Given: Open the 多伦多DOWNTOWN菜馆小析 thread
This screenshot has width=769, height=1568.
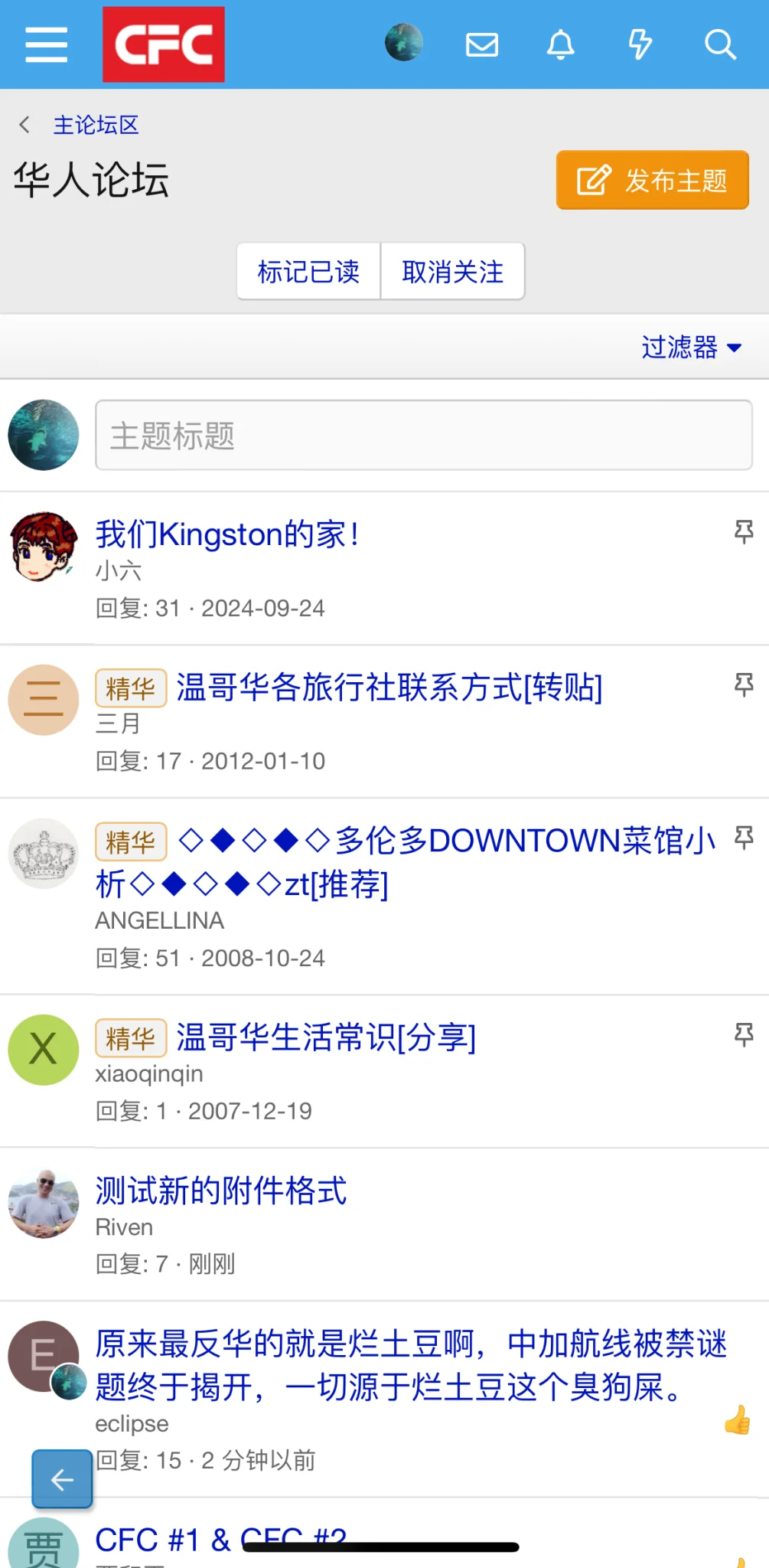Looking at the screenshot, I should [448, 842].
